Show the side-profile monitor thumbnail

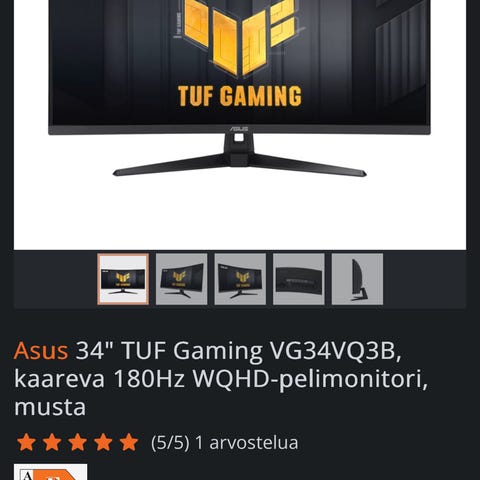coord(357,279)
